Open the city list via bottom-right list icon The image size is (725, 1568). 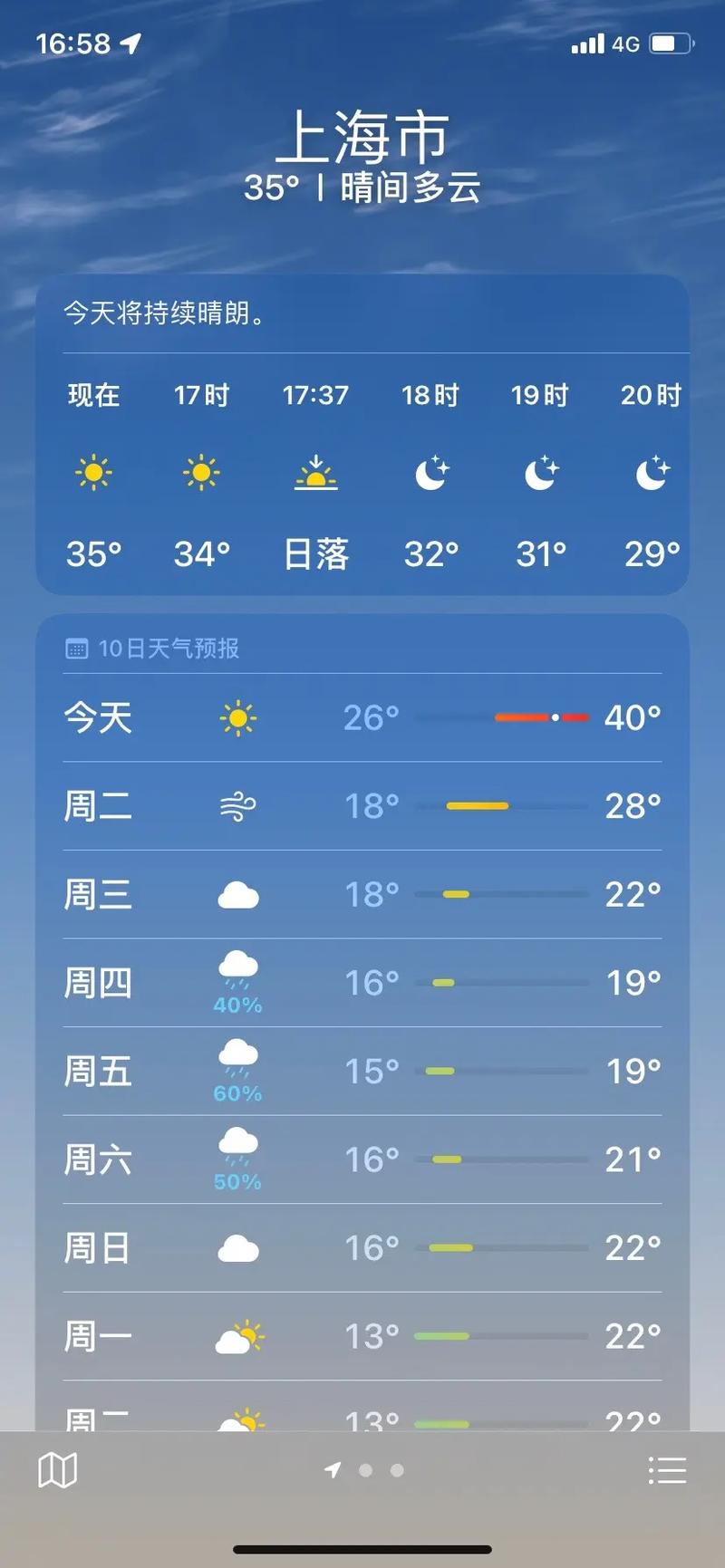tap(668, 1468)
